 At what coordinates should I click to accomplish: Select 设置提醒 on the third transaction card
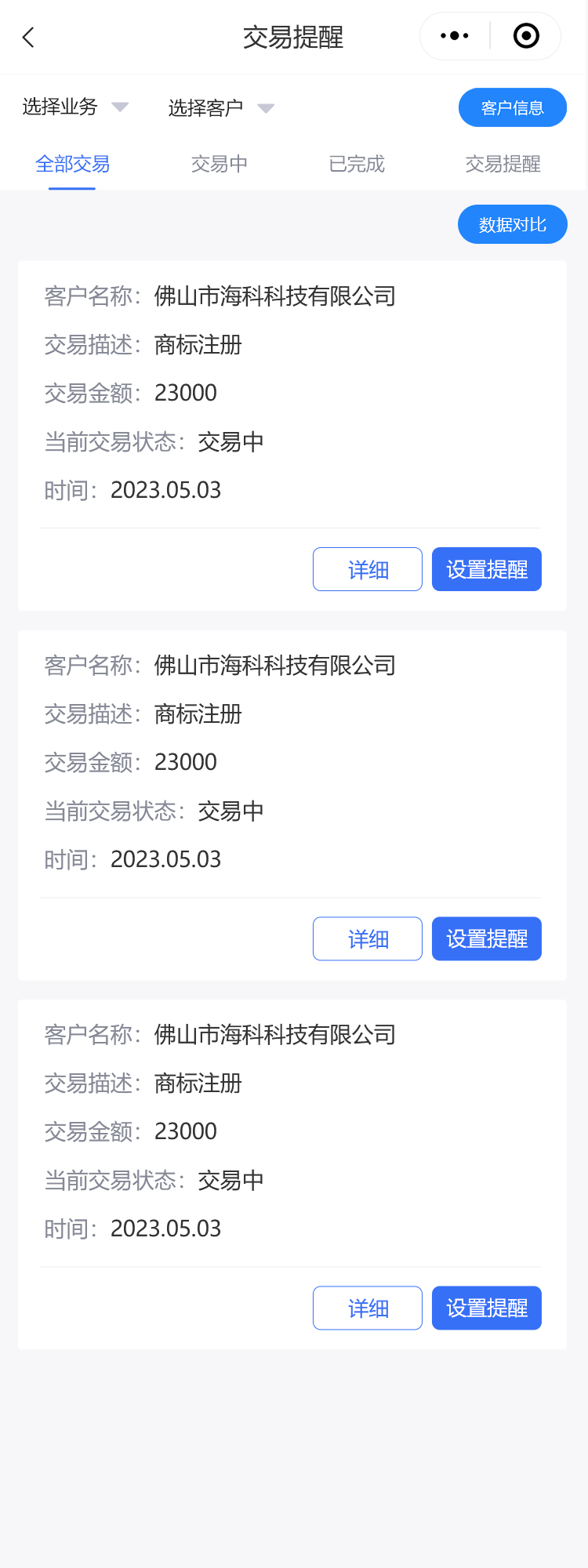point(486,1308)
